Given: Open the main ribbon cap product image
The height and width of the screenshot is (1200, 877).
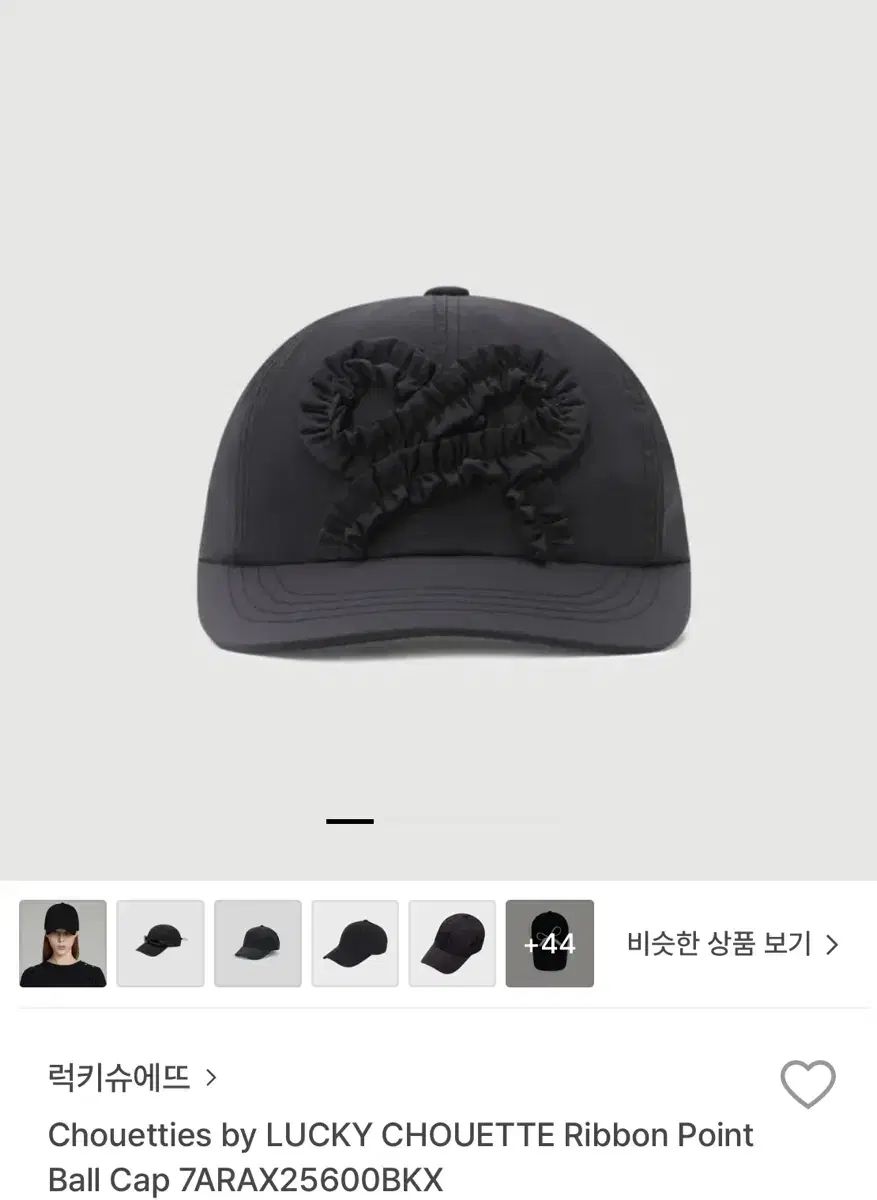Looking at the screenshot, I should pyautogui.click(x=440, y=470).
